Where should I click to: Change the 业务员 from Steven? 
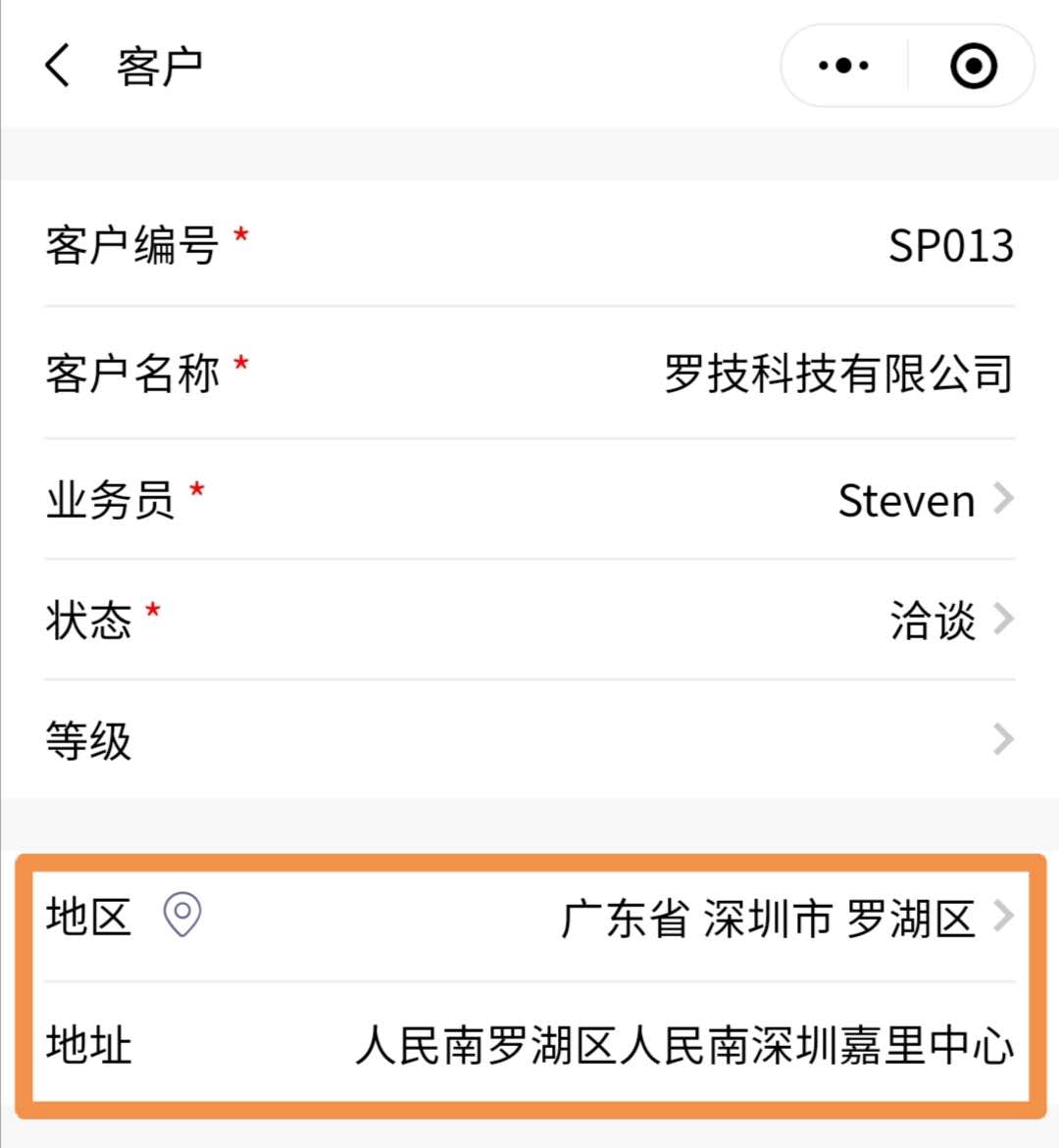922,501
